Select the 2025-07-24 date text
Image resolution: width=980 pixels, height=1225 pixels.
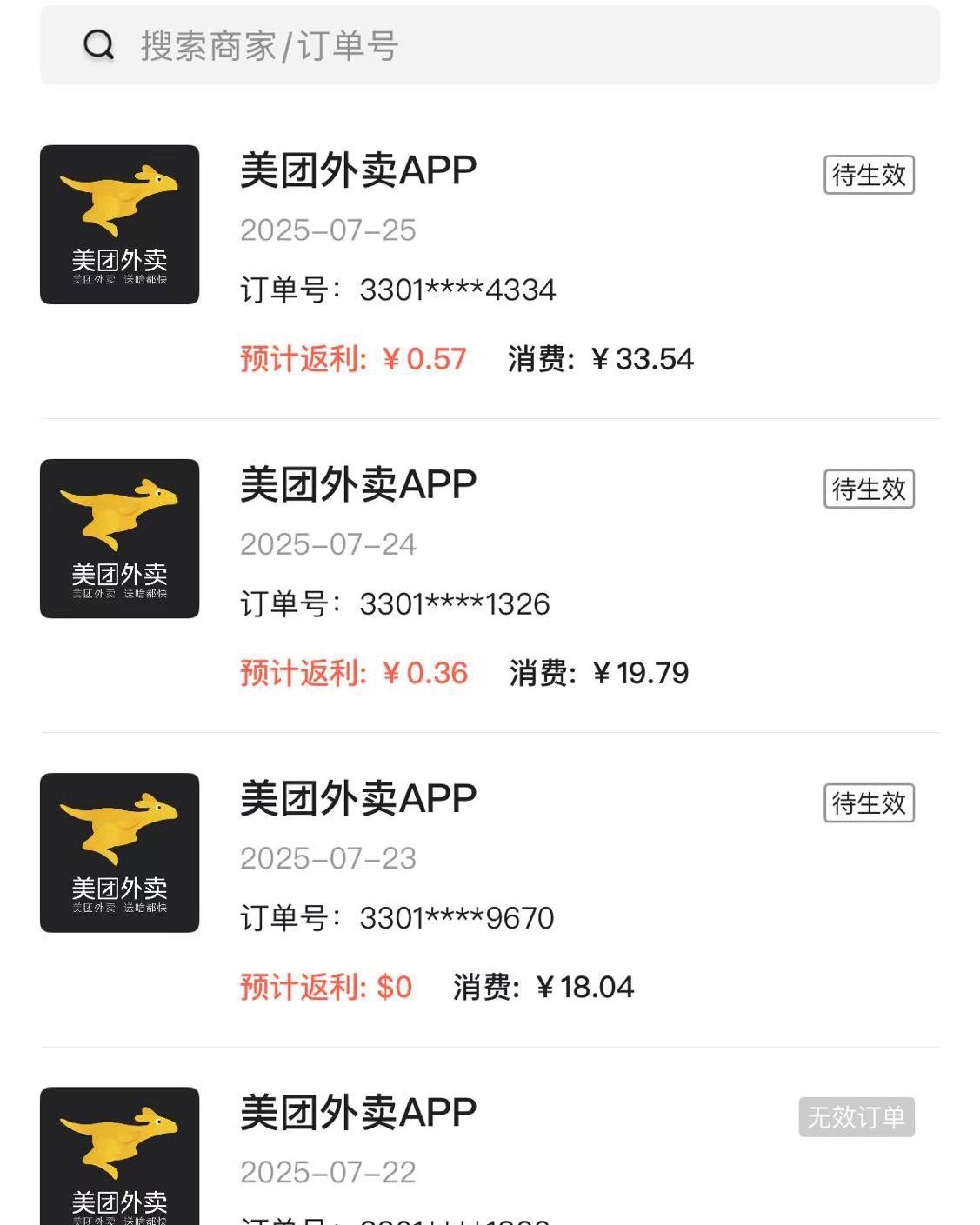pos(330,545)
